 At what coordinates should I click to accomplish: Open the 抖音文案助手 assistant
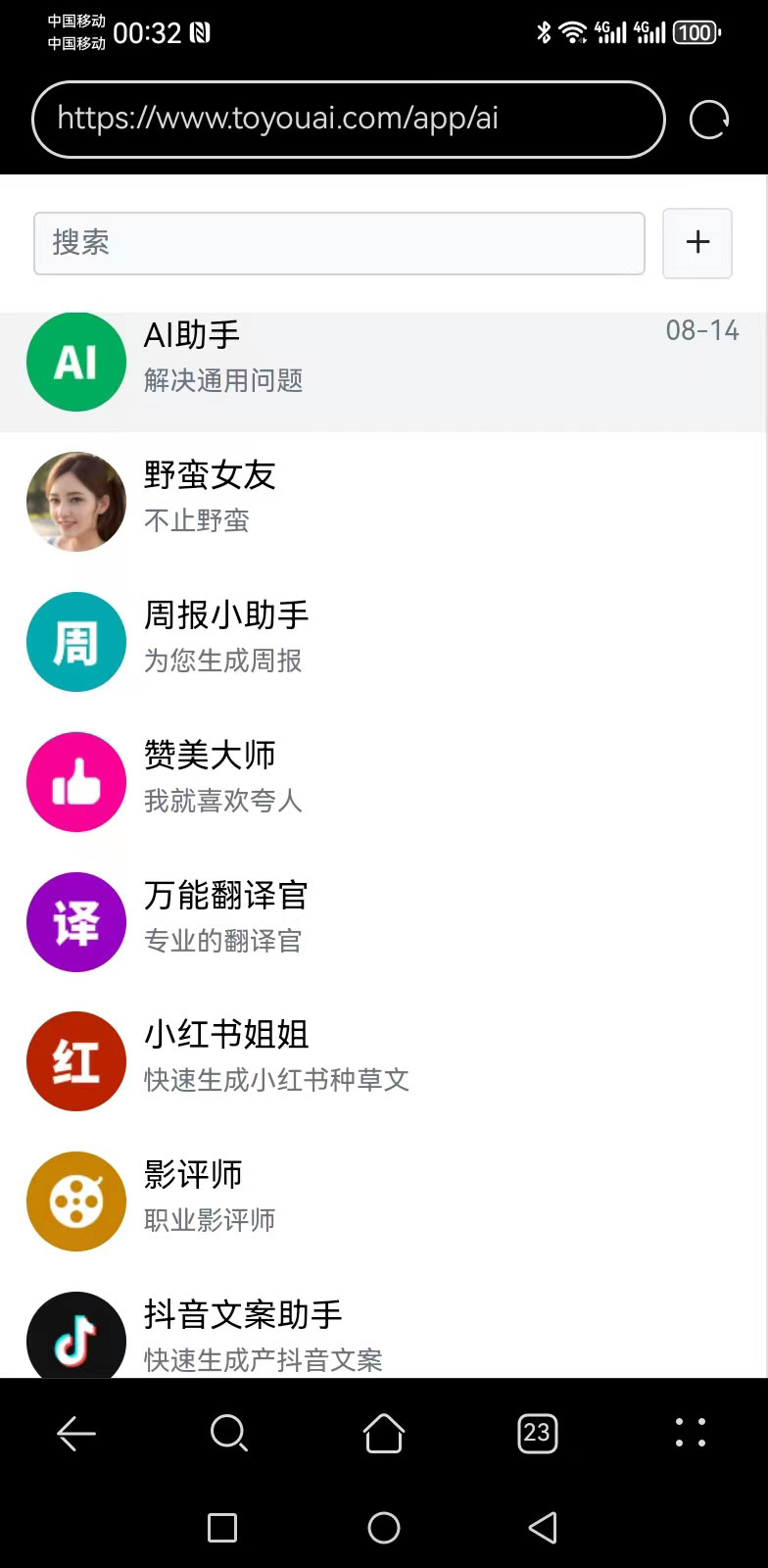click(x=382, y=1335)
